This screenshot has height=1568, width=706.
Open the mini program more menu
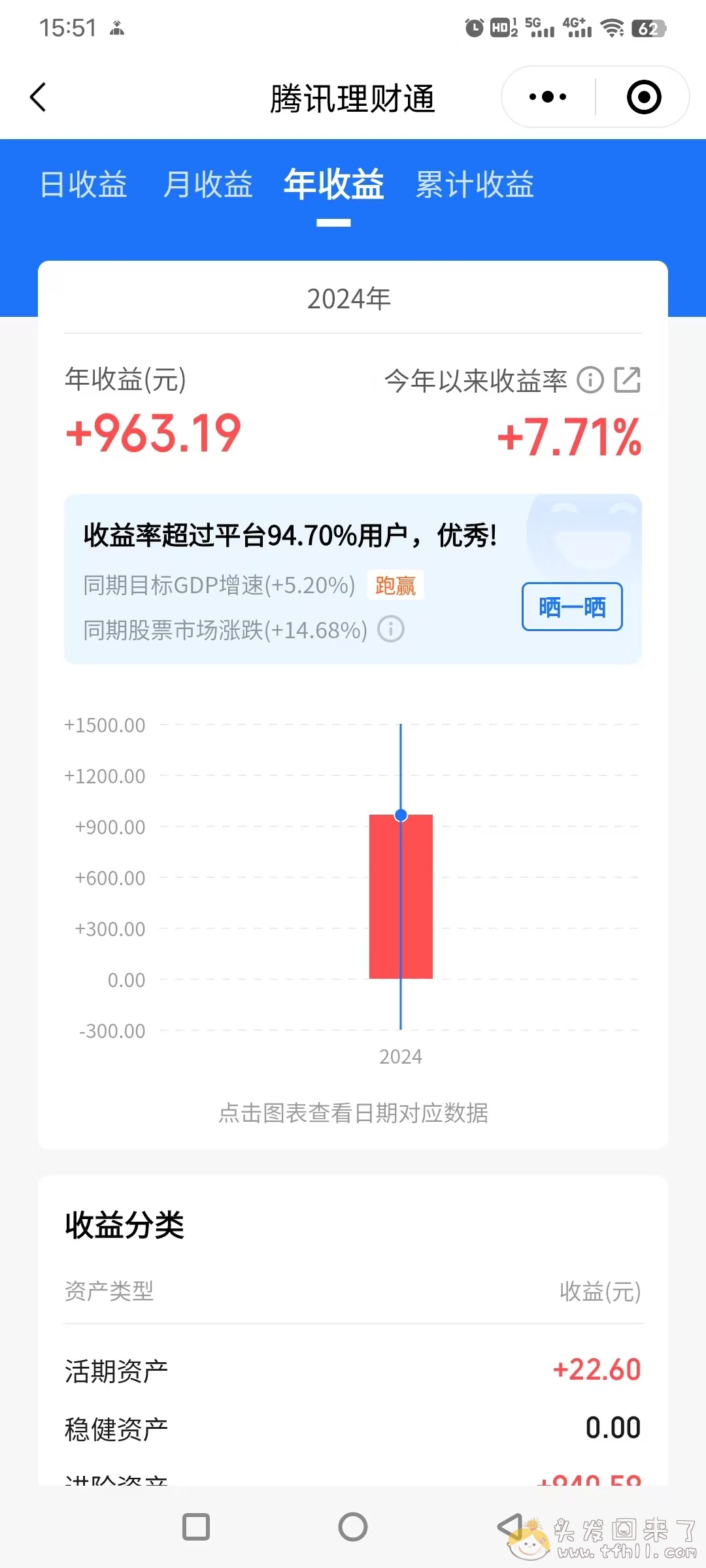coord(548,97)
